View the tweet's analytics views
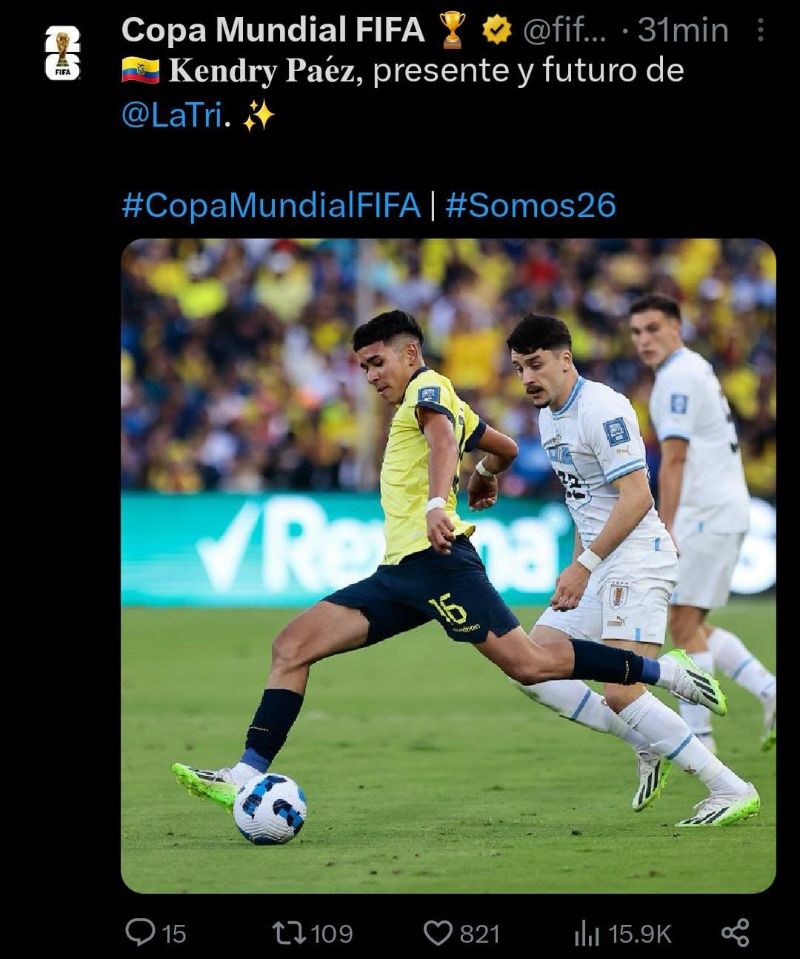This screenshot has height=959, width=800. (587, 933)
